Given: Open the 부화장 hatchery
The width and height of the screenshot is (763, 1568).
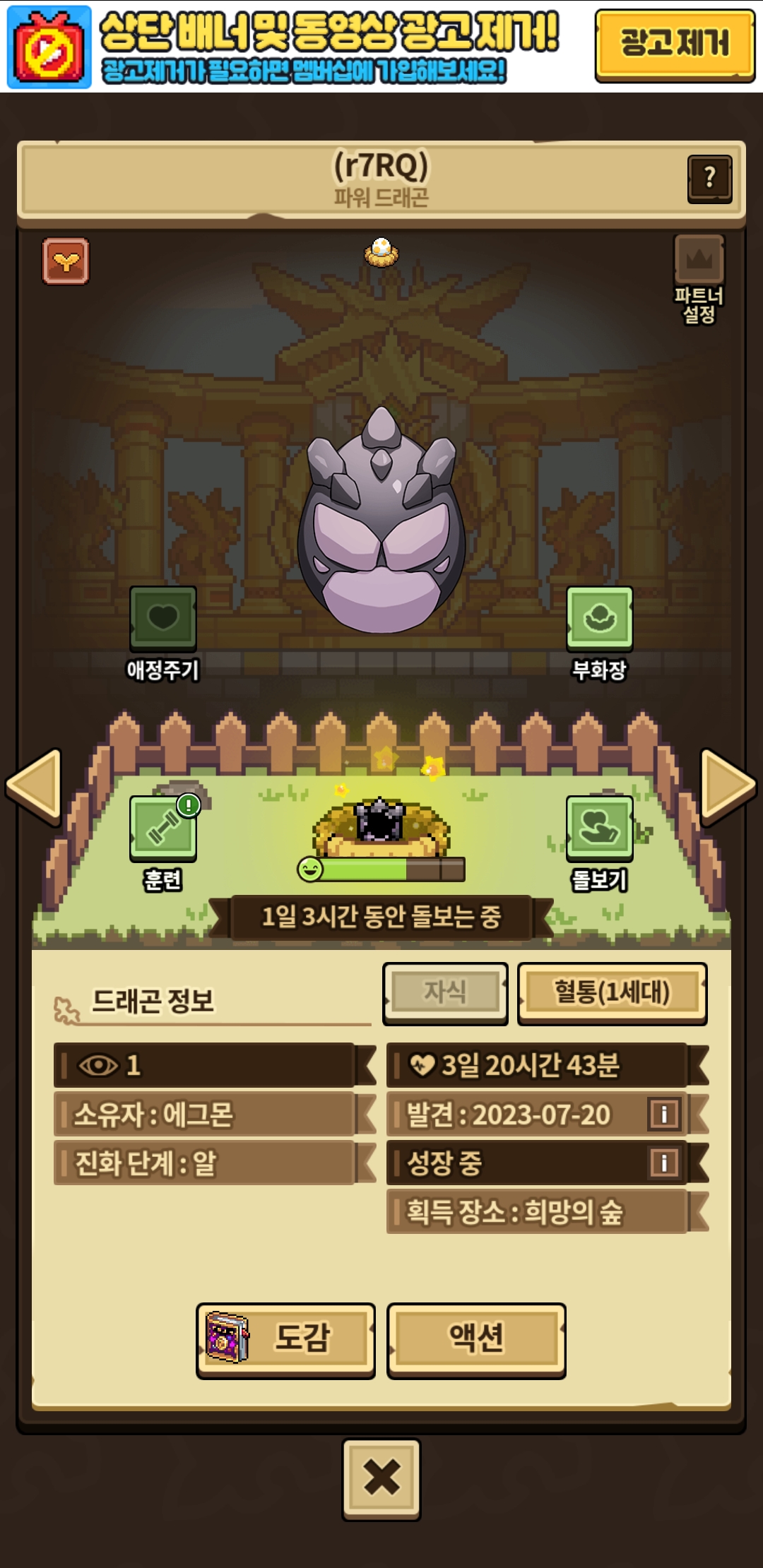Looking at the screenshot, I should 599,619.
